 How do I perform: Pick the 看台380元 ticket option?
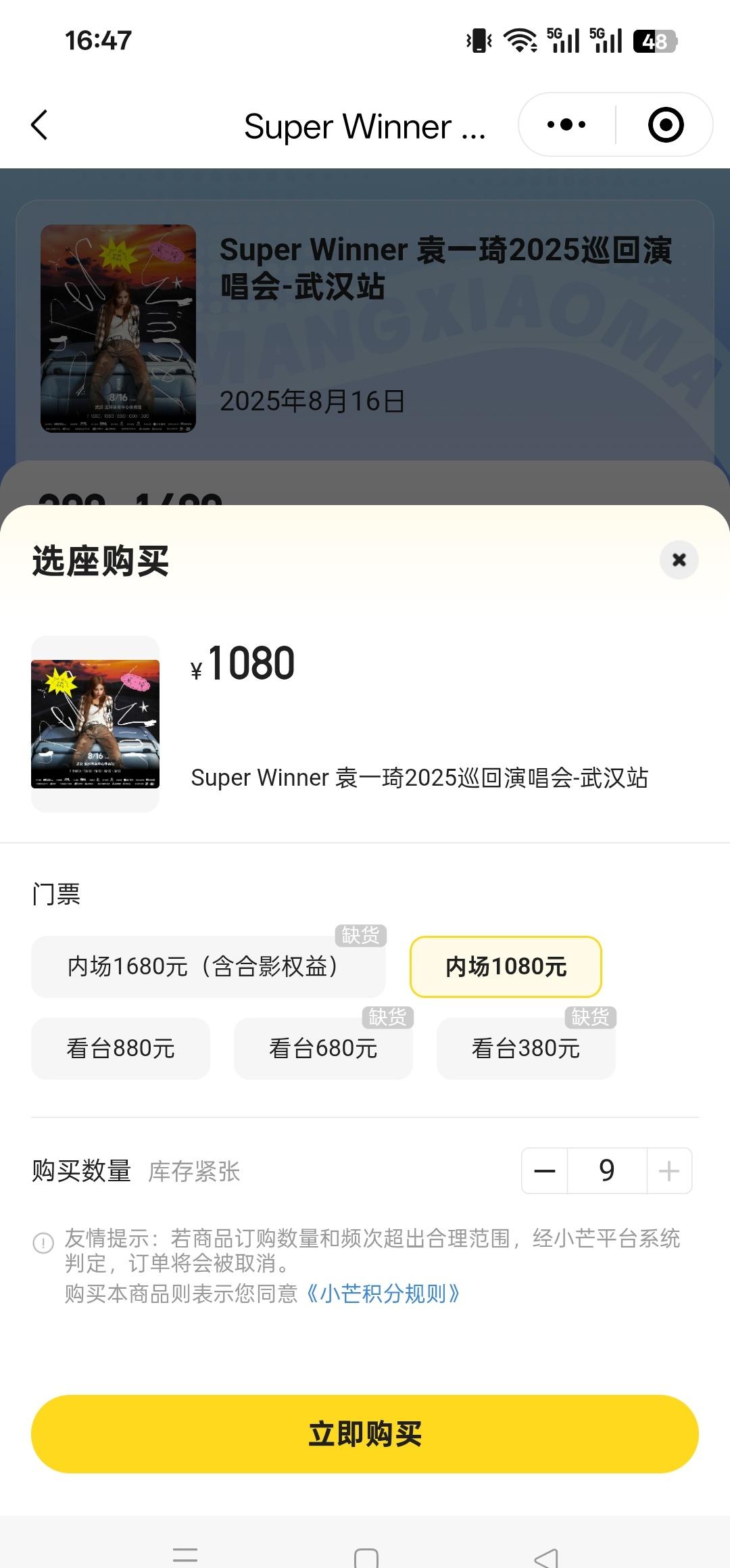point(526,1049)
